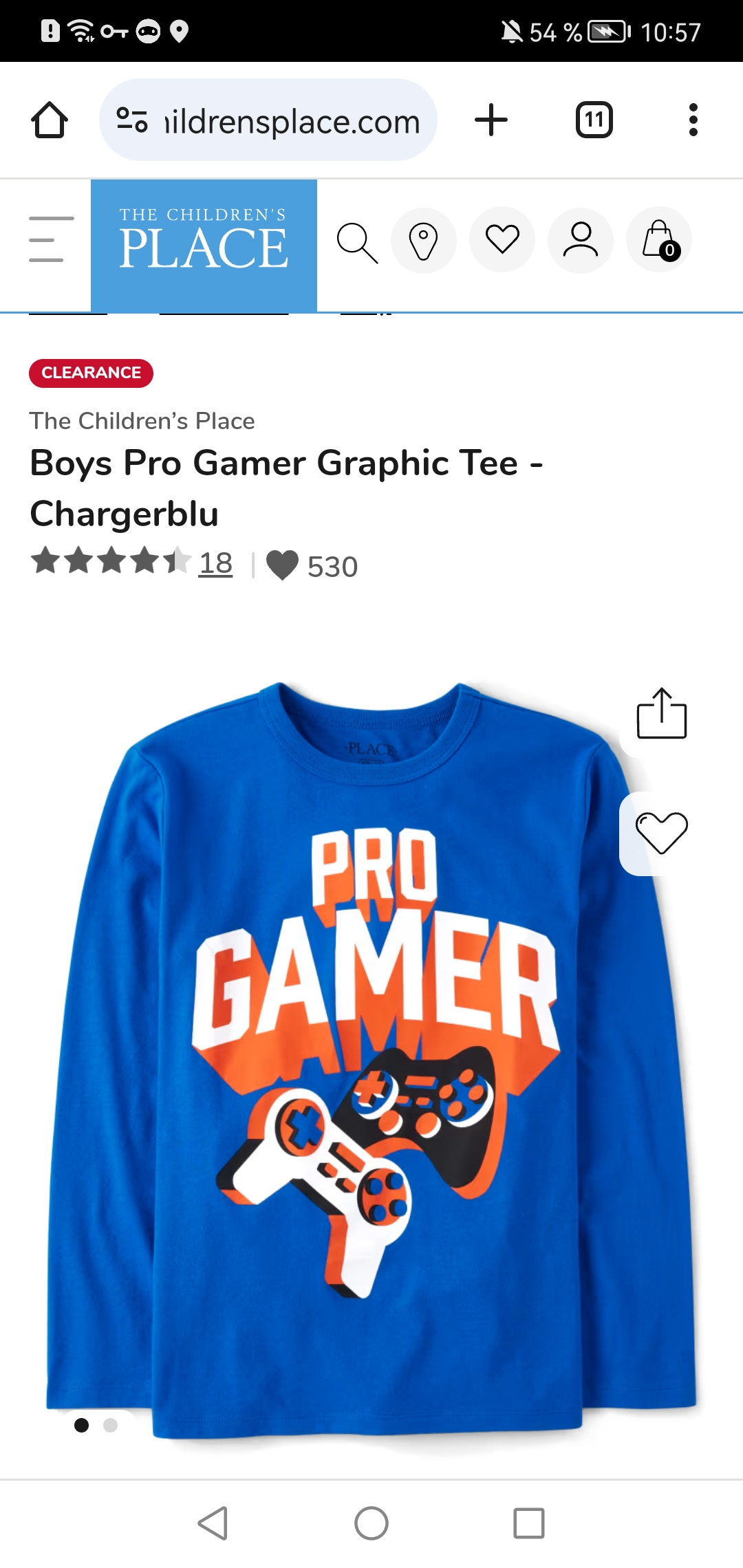Add the tee to favorites with heart
This screenshot has height=1568, width=743.
[661, 833]
